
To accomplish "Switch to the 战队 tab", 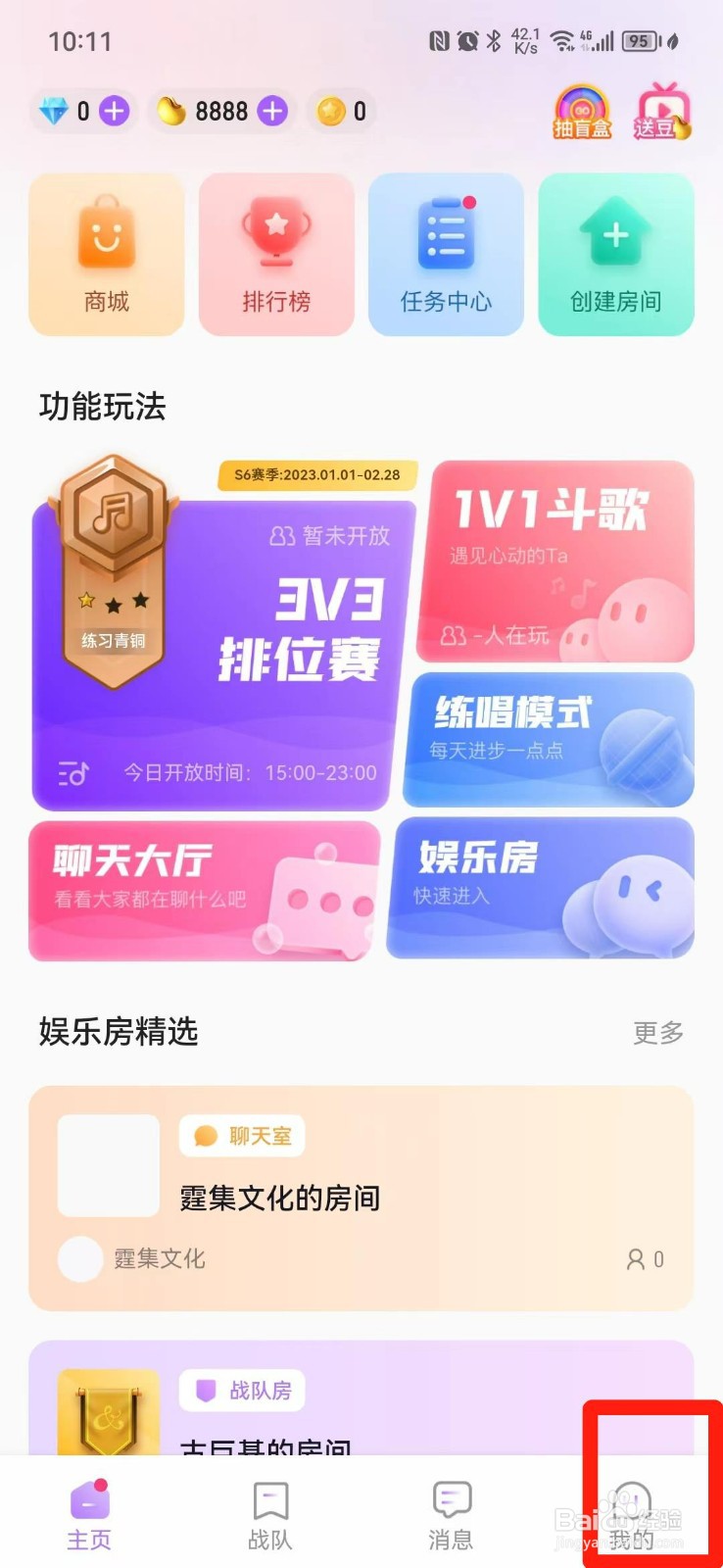I will [x=269, y=1514].
